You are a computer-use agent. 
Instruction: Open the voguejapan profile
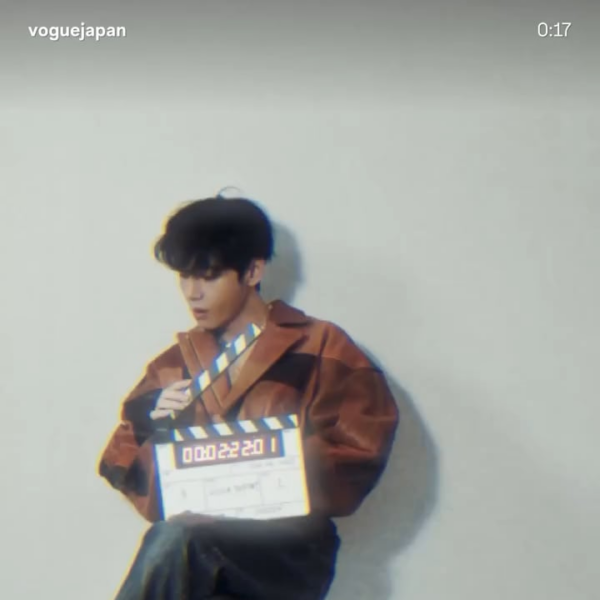click(77, 30)
